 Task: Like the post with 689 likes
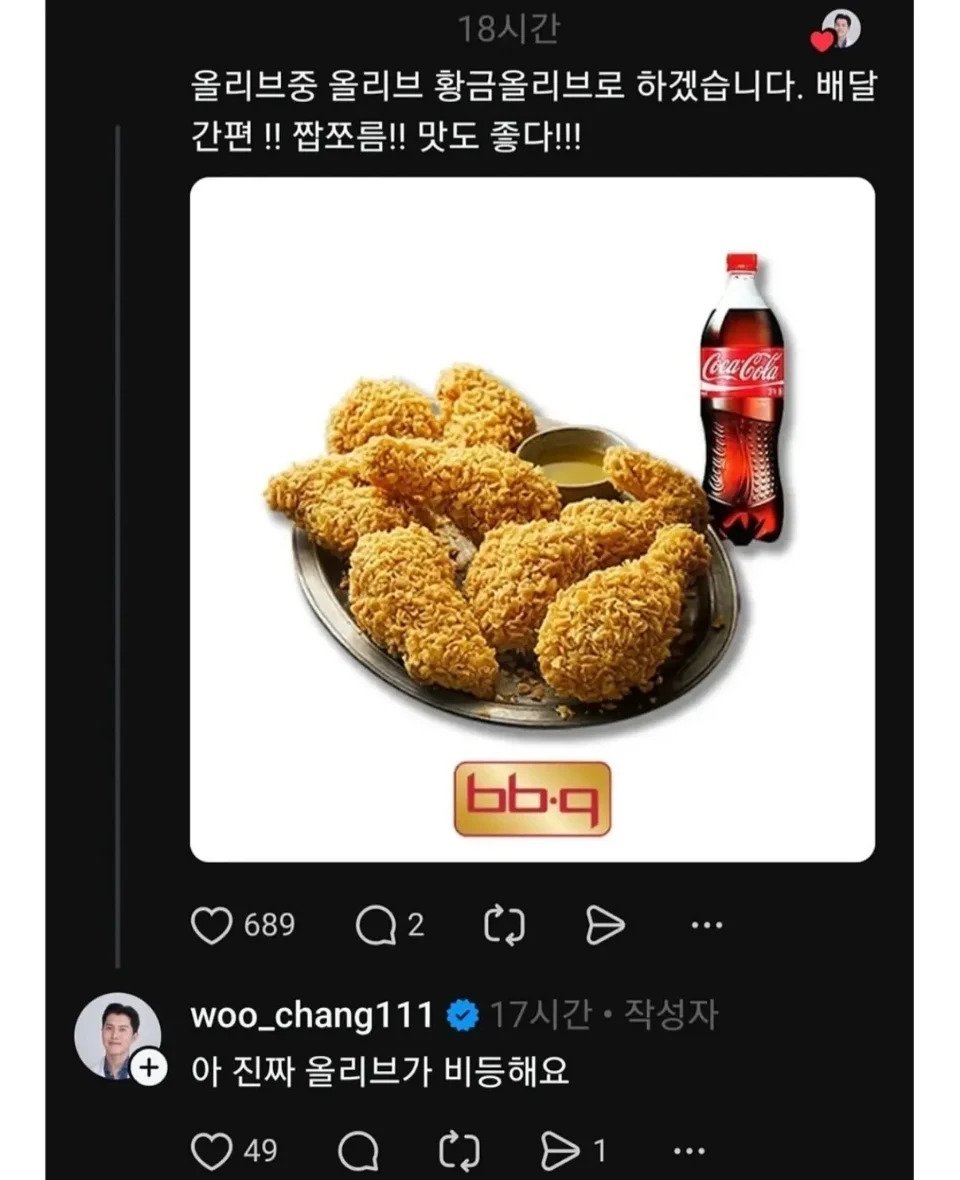point(212,927)
